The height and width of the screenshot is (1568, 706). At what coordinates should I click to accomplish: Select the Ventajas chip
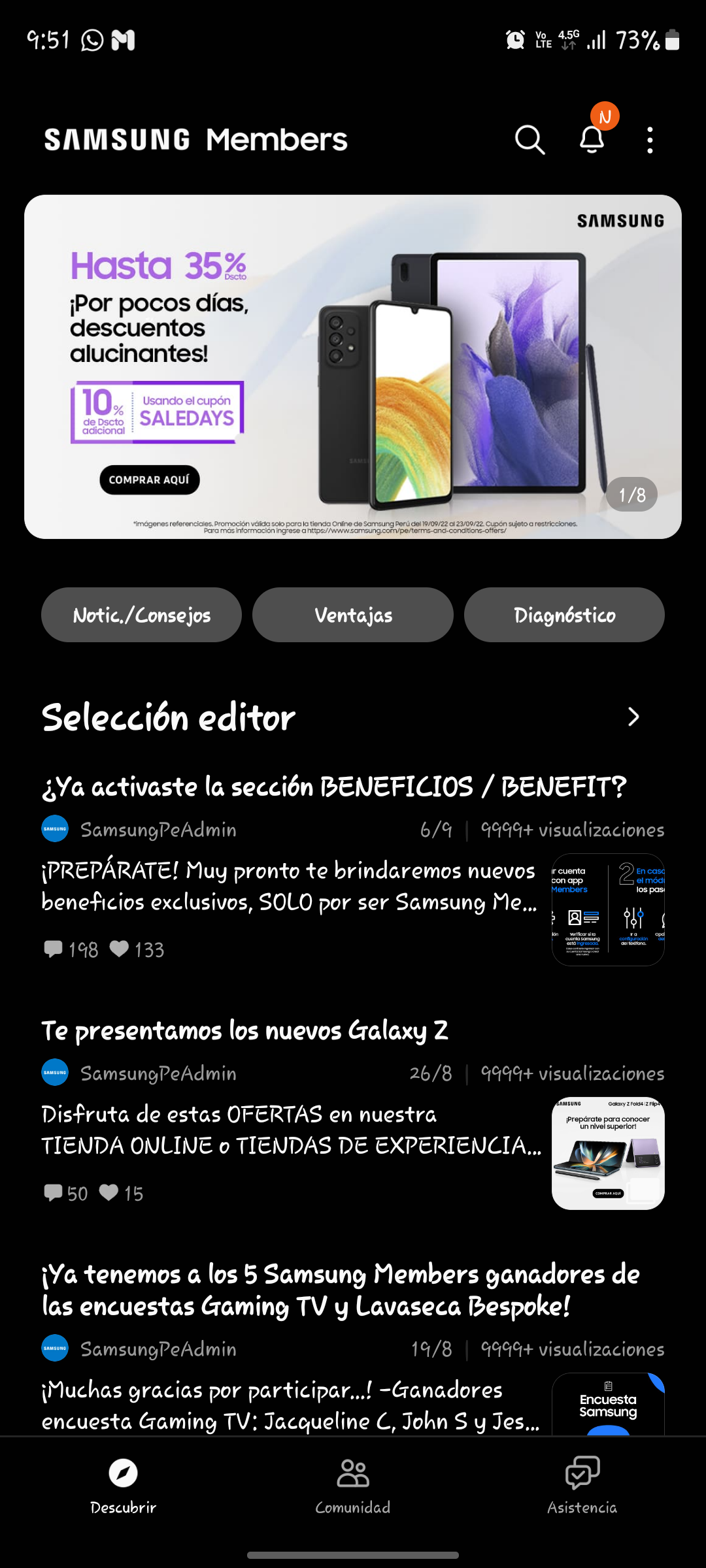click(x=352, y=614)
